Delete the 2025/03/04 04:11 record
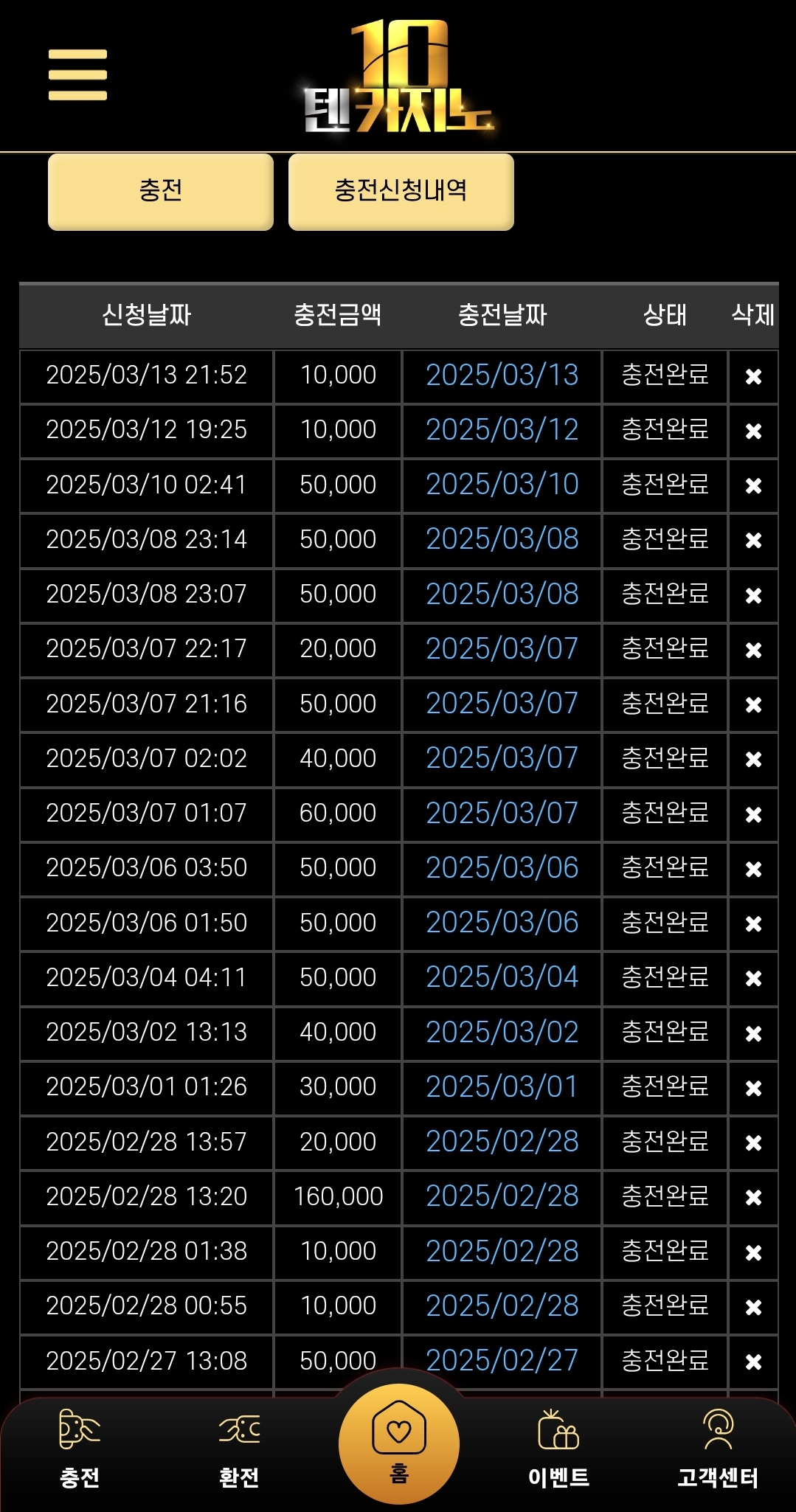Image resolution: width=796 pixels, height=1512 pixels. 753,979
